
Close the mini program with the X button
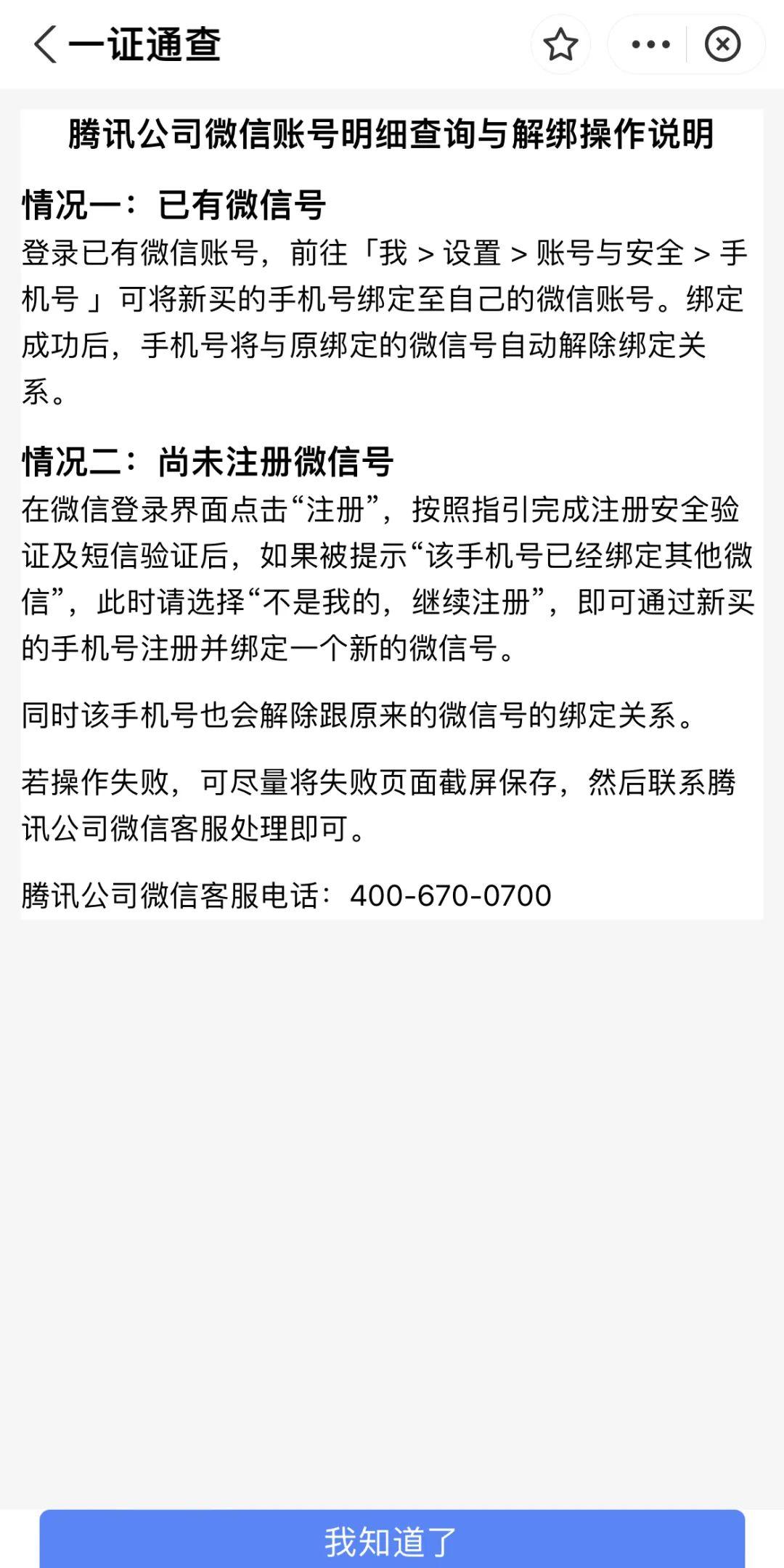pyautogui.click(x=723, y=44)
